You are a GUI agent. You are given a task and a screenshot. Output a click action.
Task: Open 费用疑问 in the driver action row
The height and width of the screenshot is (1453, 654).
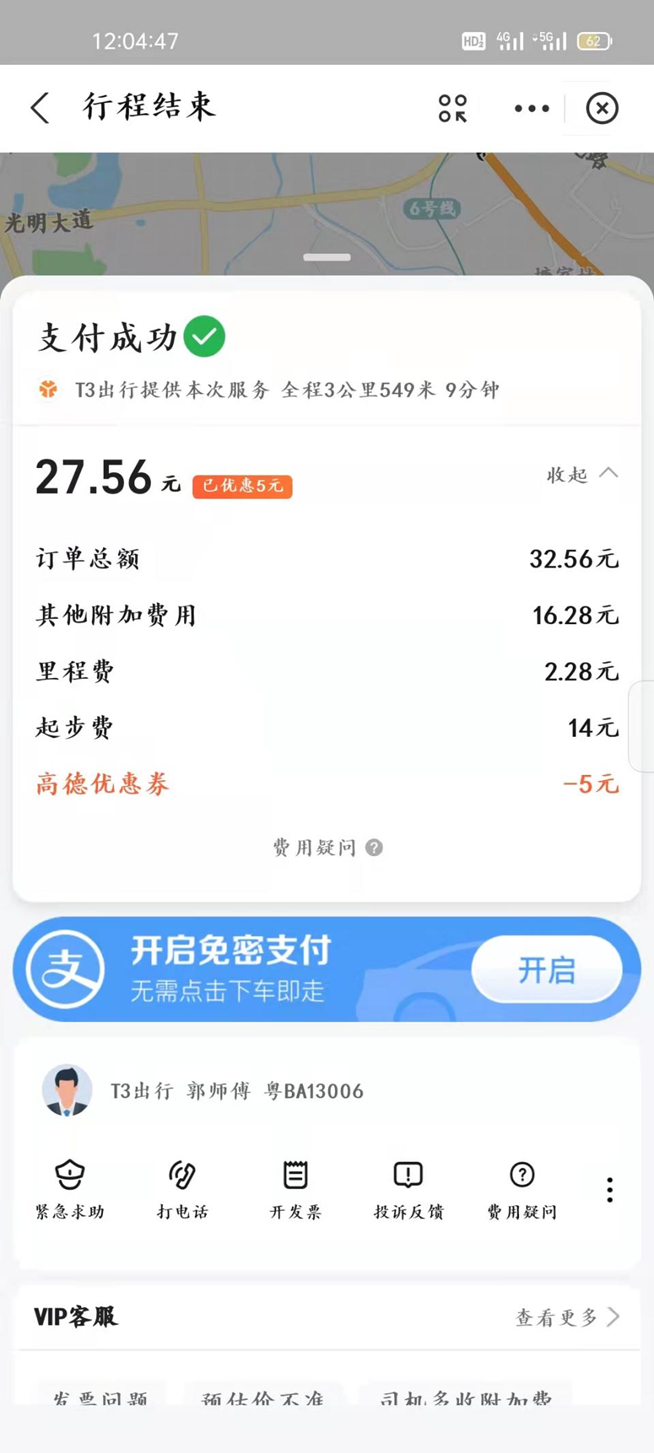click(522, 1190)
